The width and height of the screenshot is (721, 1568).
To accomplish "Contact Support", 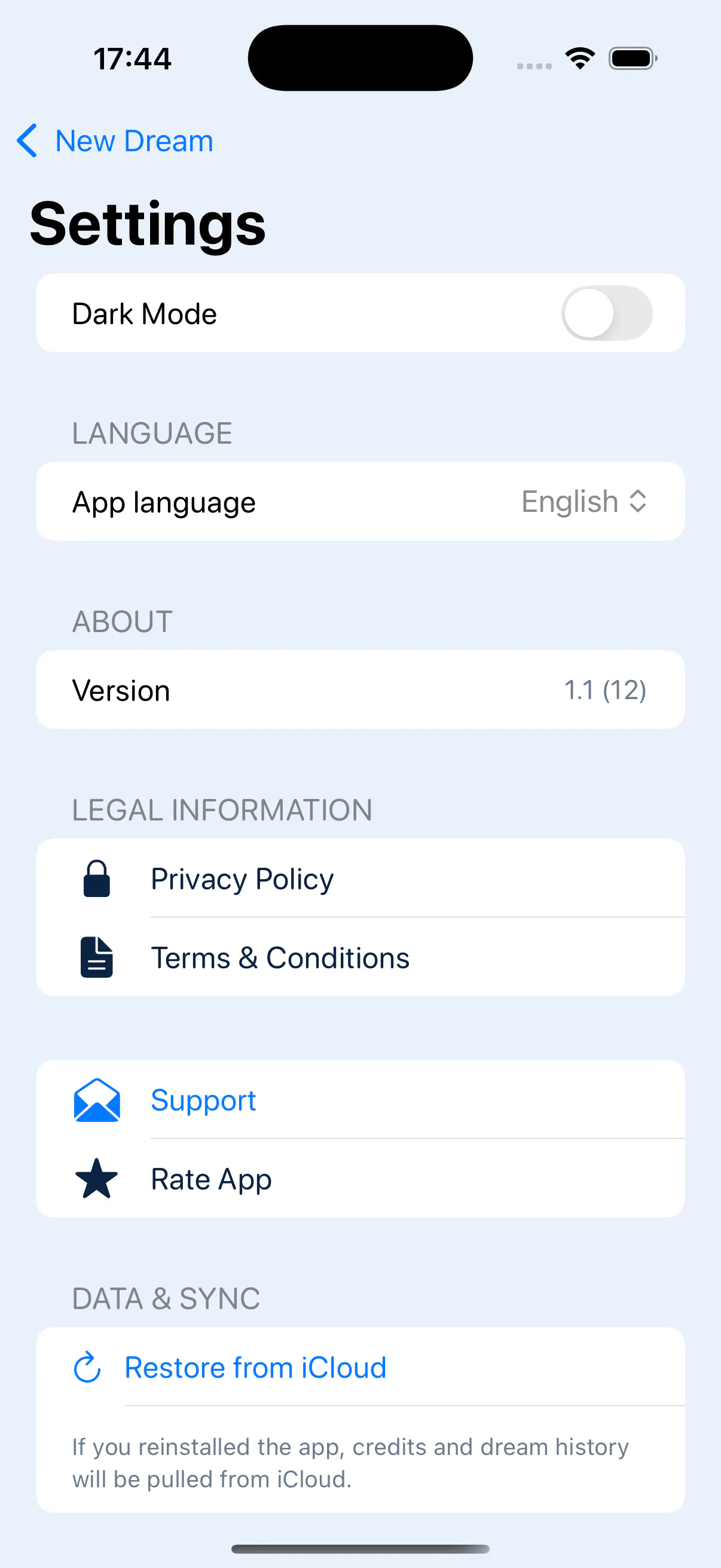I will (360, 1100).
